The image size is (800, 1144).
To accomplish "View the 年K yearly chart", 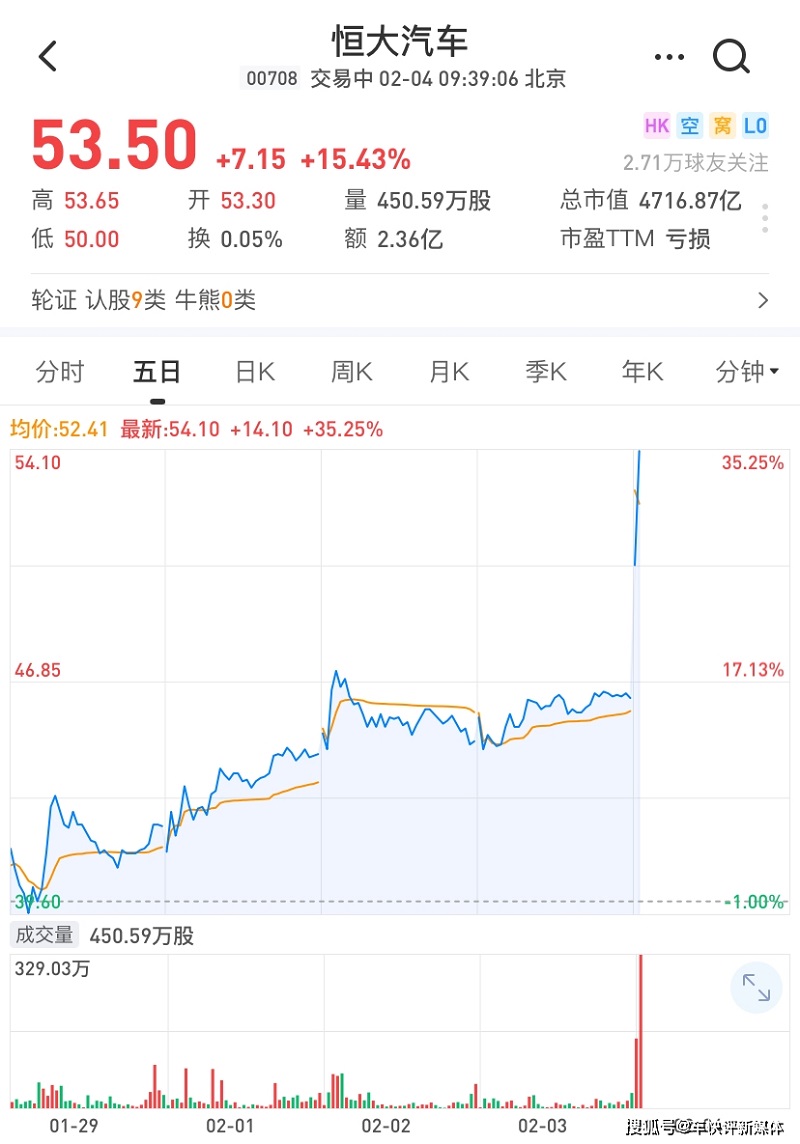I will [642, 372].
